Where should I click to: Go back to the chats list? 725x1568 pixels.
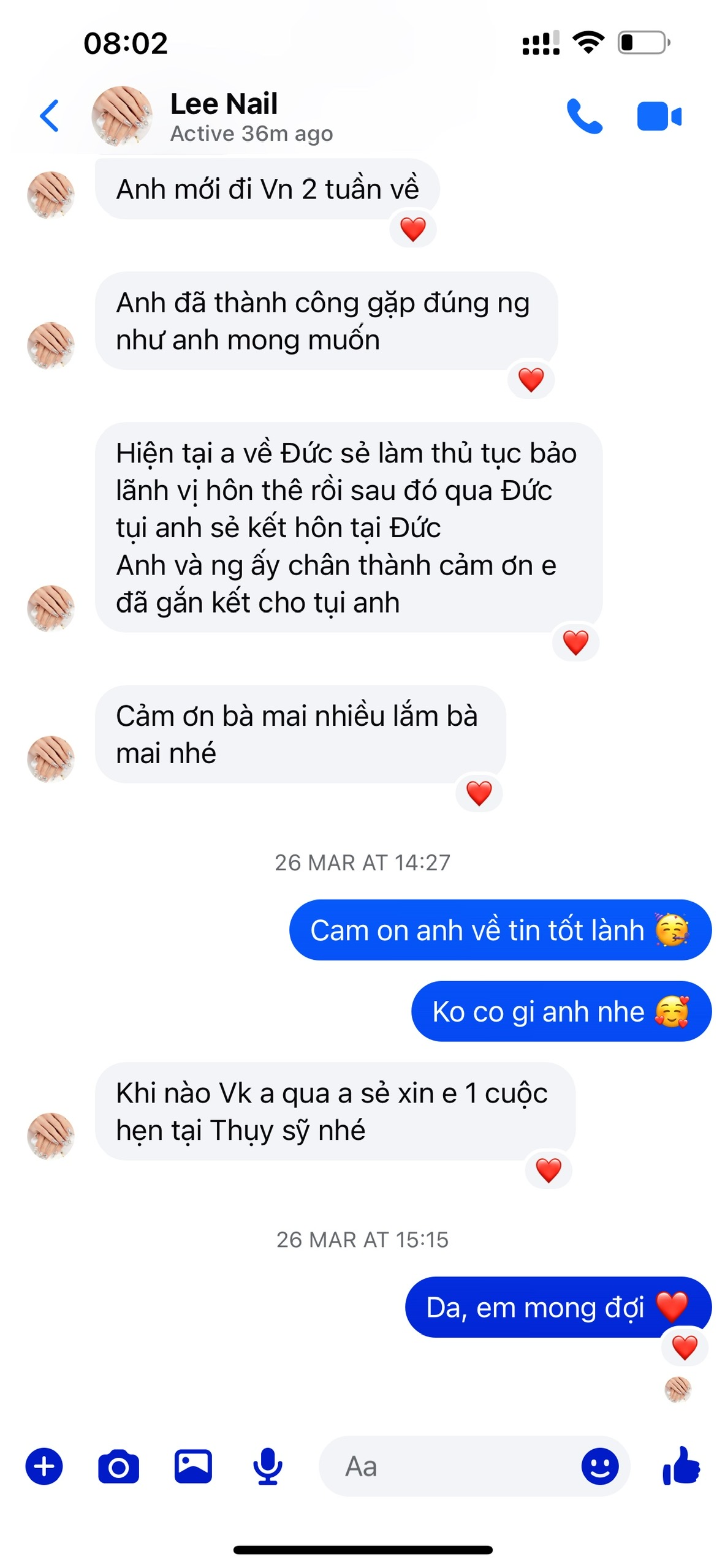pyautogui.click(x=49, y=116)
